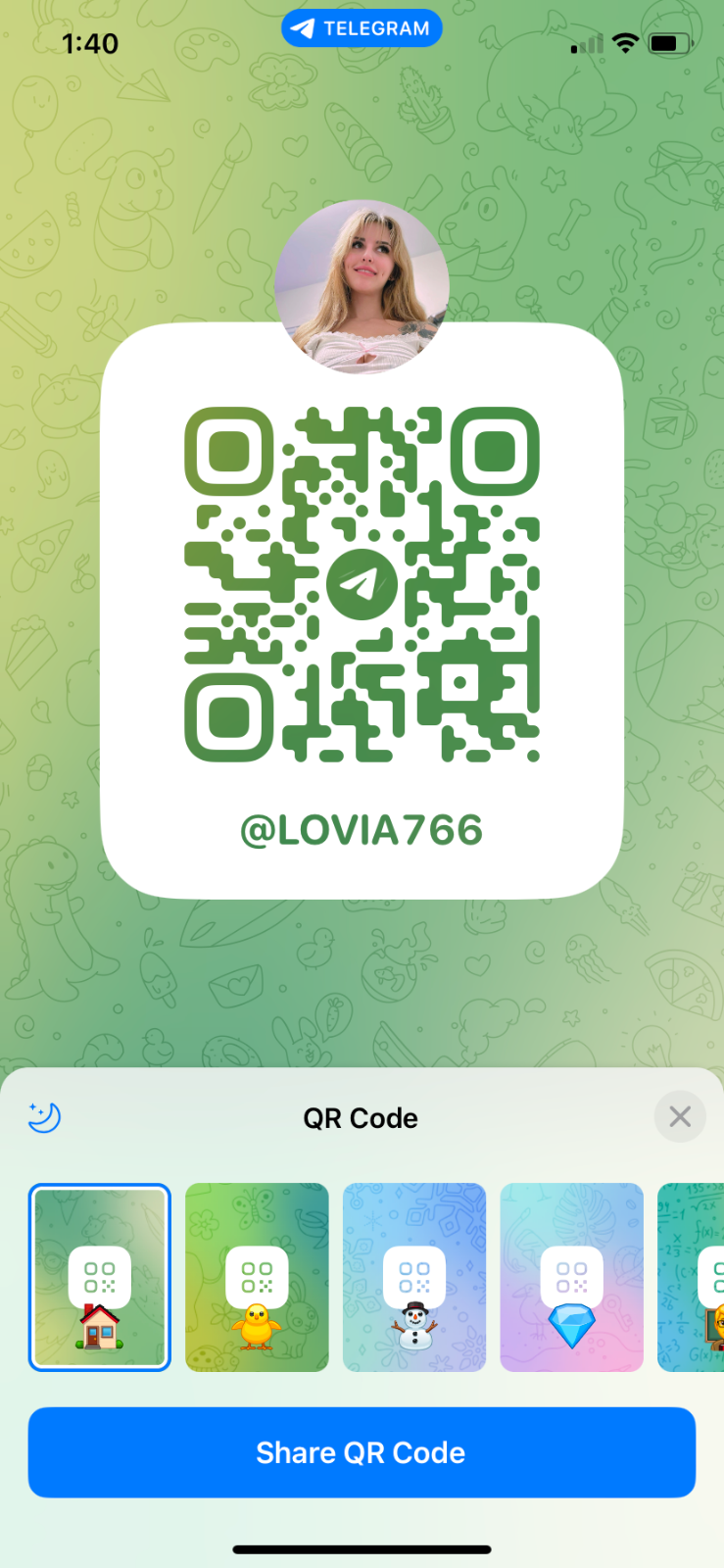The width and height of the screenshot is (724, 1568).
Task: Tap Share QR Code button
Action: tap(362, 1452)
